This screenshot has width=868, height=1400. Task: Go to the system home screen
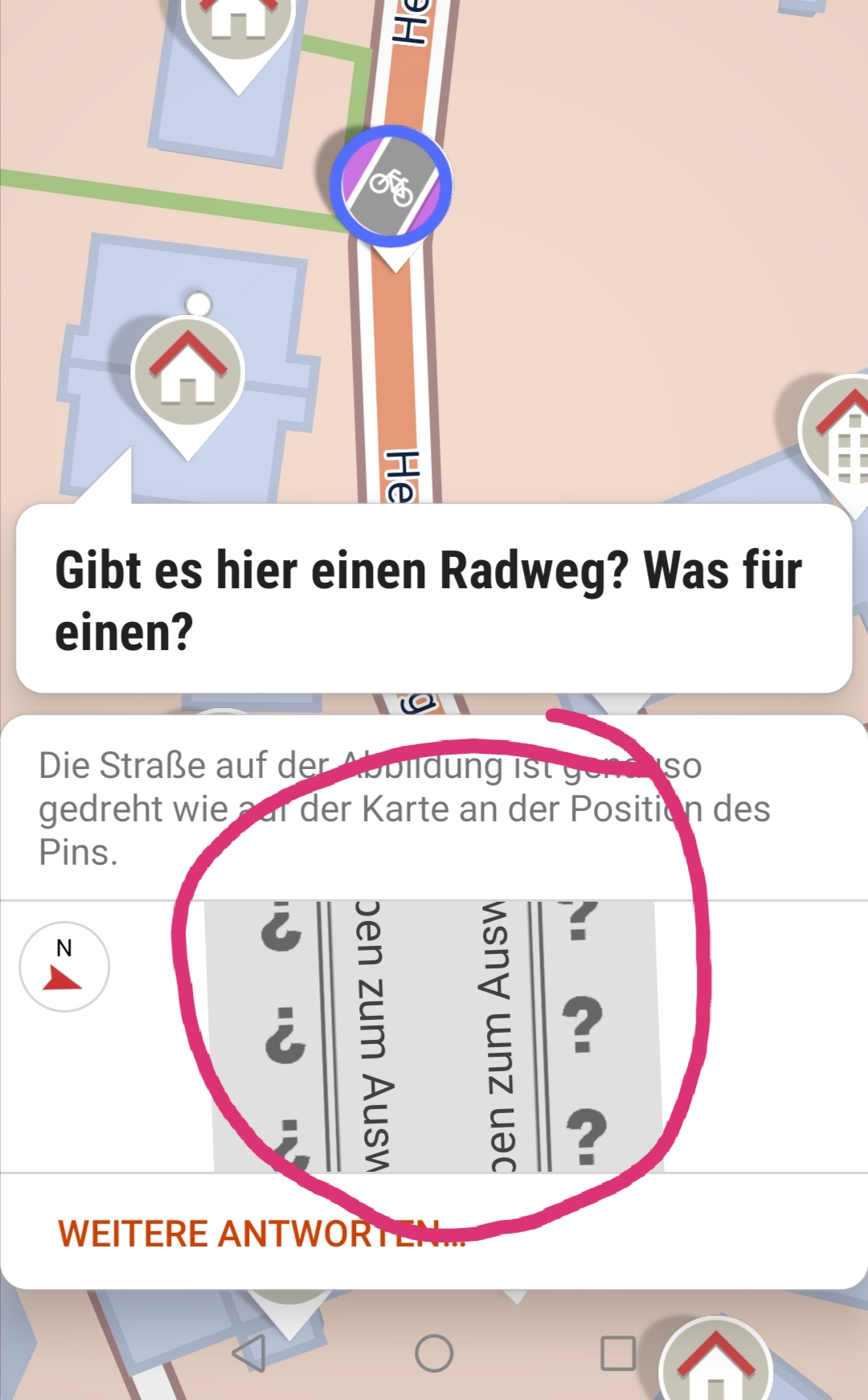[x=434, y=1353]
